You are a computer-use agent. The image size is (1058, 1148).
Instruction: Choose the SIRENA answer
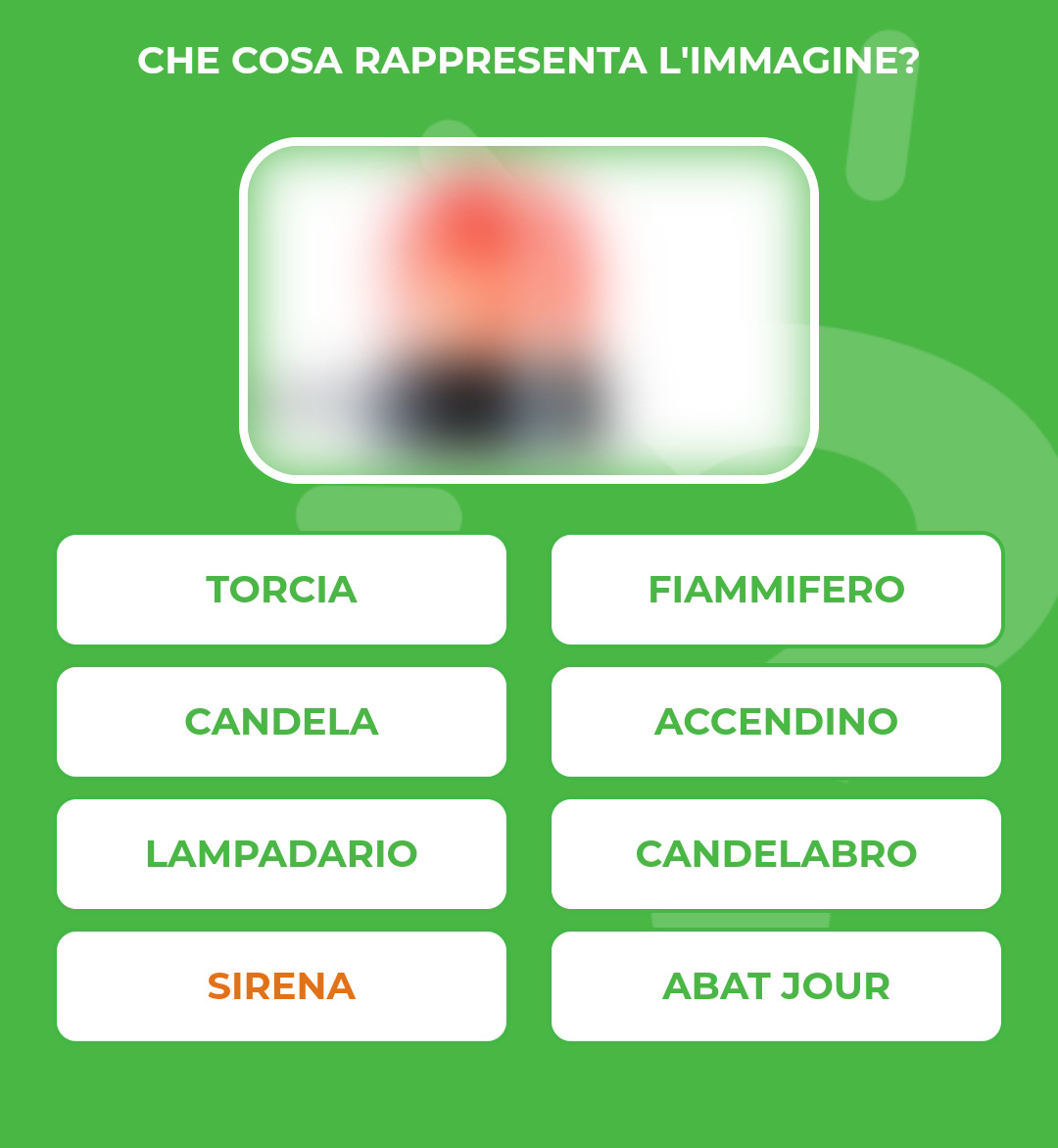(281, 986)
